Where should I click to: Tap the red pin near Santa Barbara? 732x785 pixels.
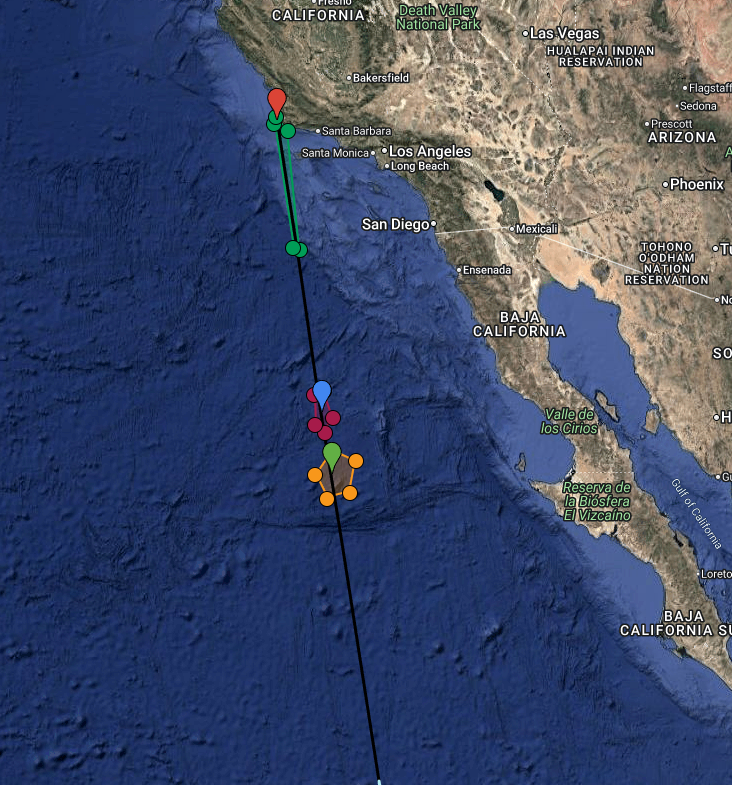tap(277, 100)
